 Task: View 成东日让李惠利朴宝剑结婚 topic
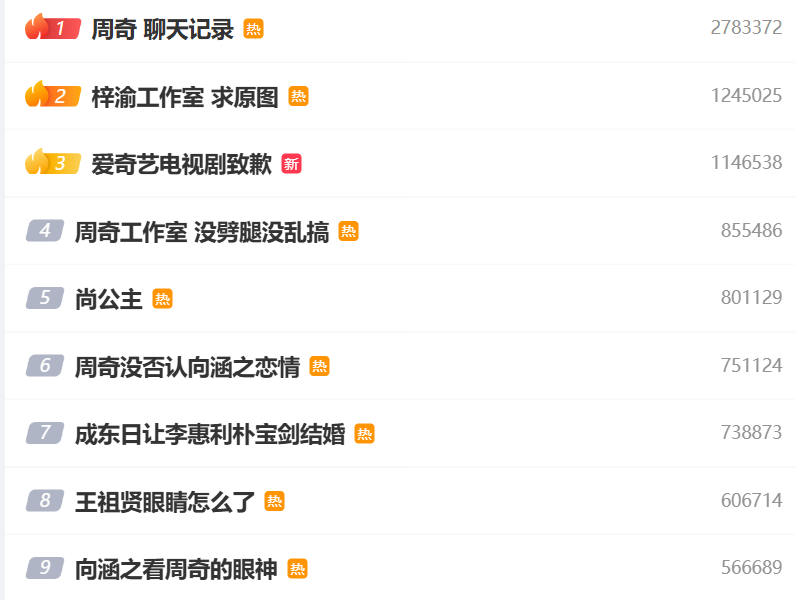(x=210, y=434)
